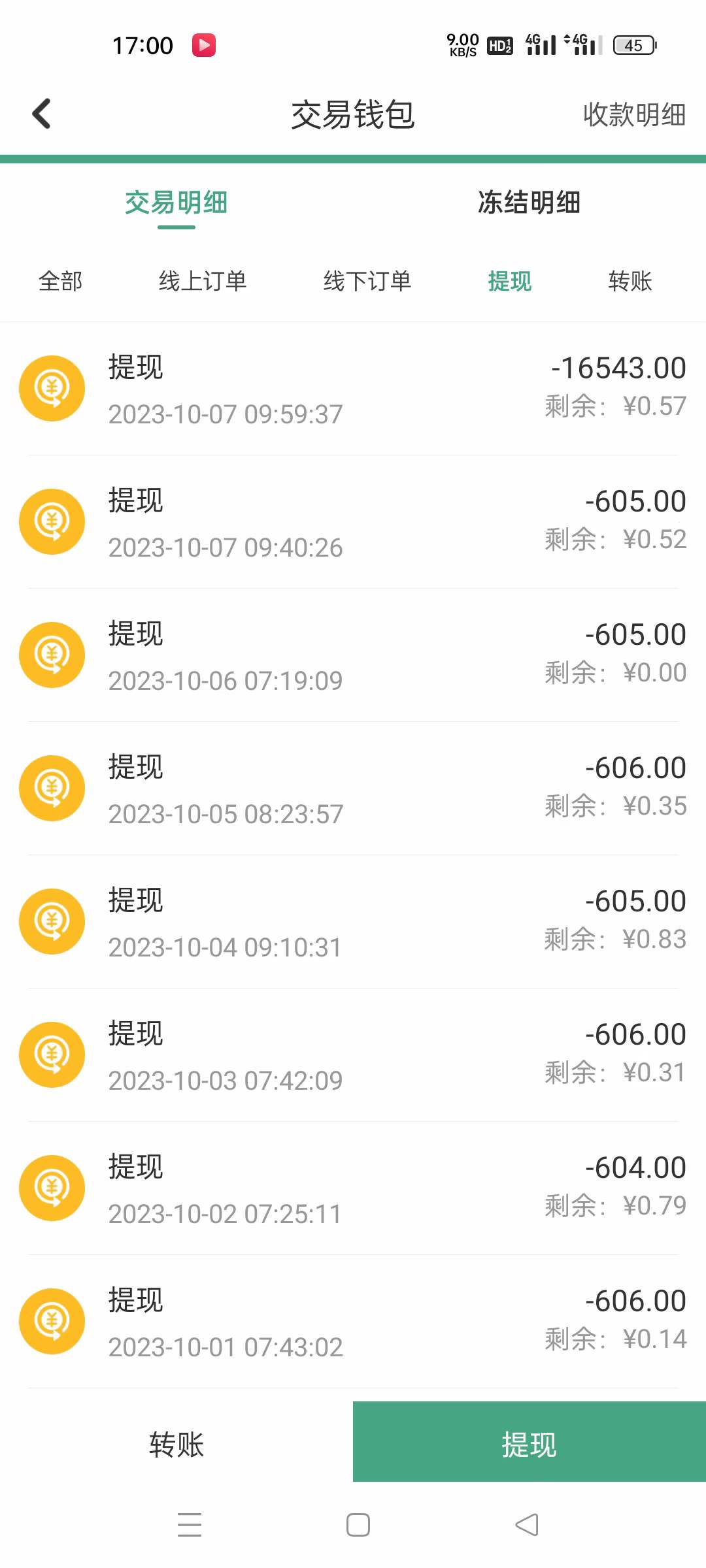The width and height of the screenshot is (706, 1568).
Task: View withdrawal from 2023-10-04 09:10:31
Action: click(x=353, y=922)
